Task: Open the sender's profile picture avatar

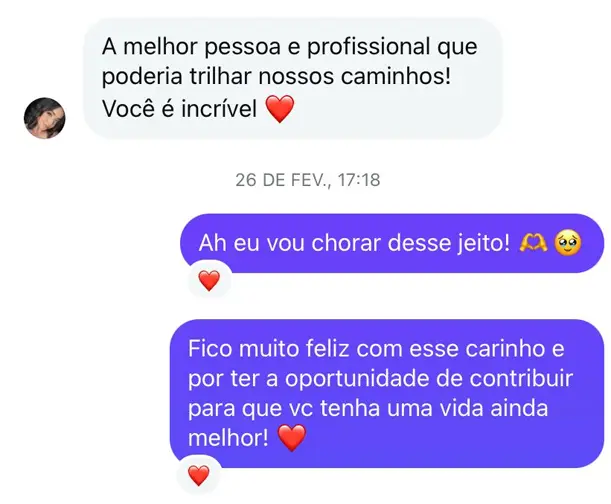Action: point(44,119)
